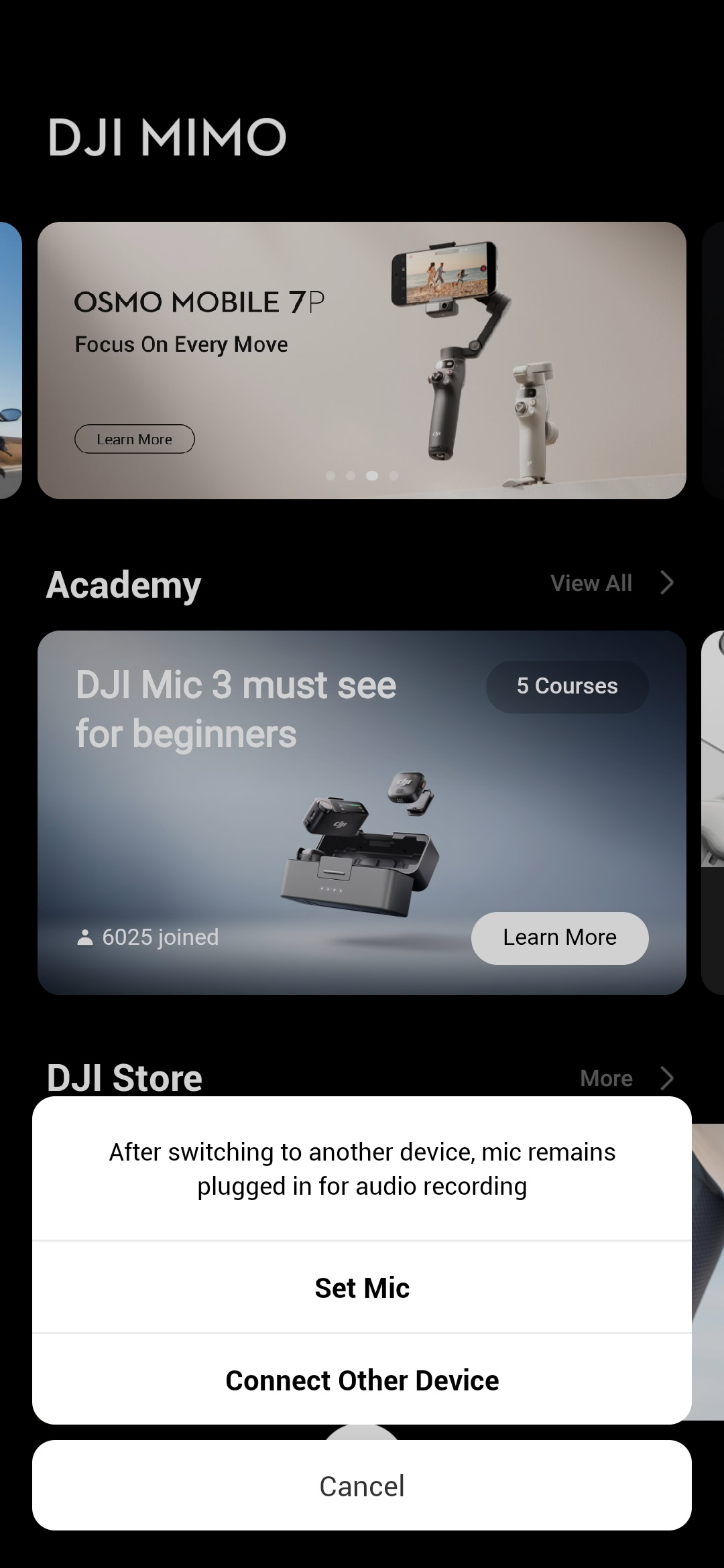
Task: Open Learn More on Osmo Mobile 7P banner
Action: tap(134, 440)
